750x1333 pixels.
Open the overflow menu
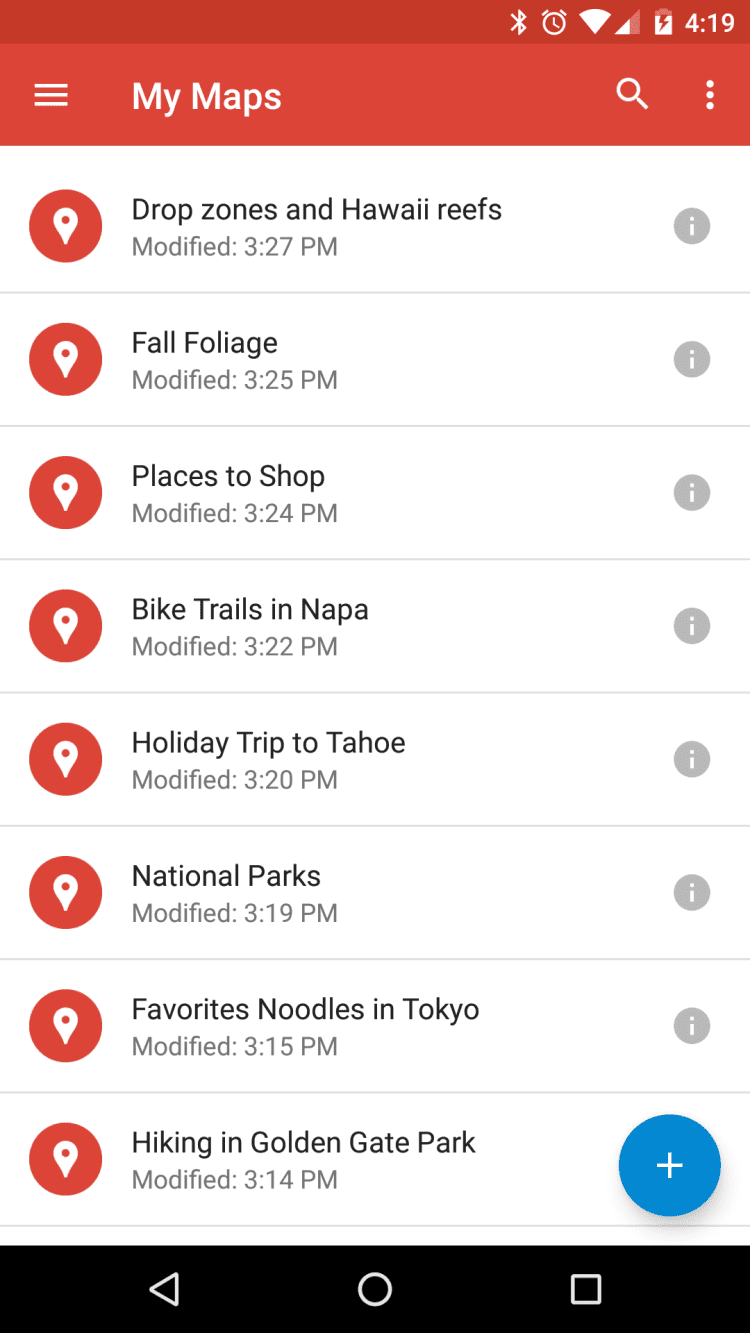pos(709,95)
